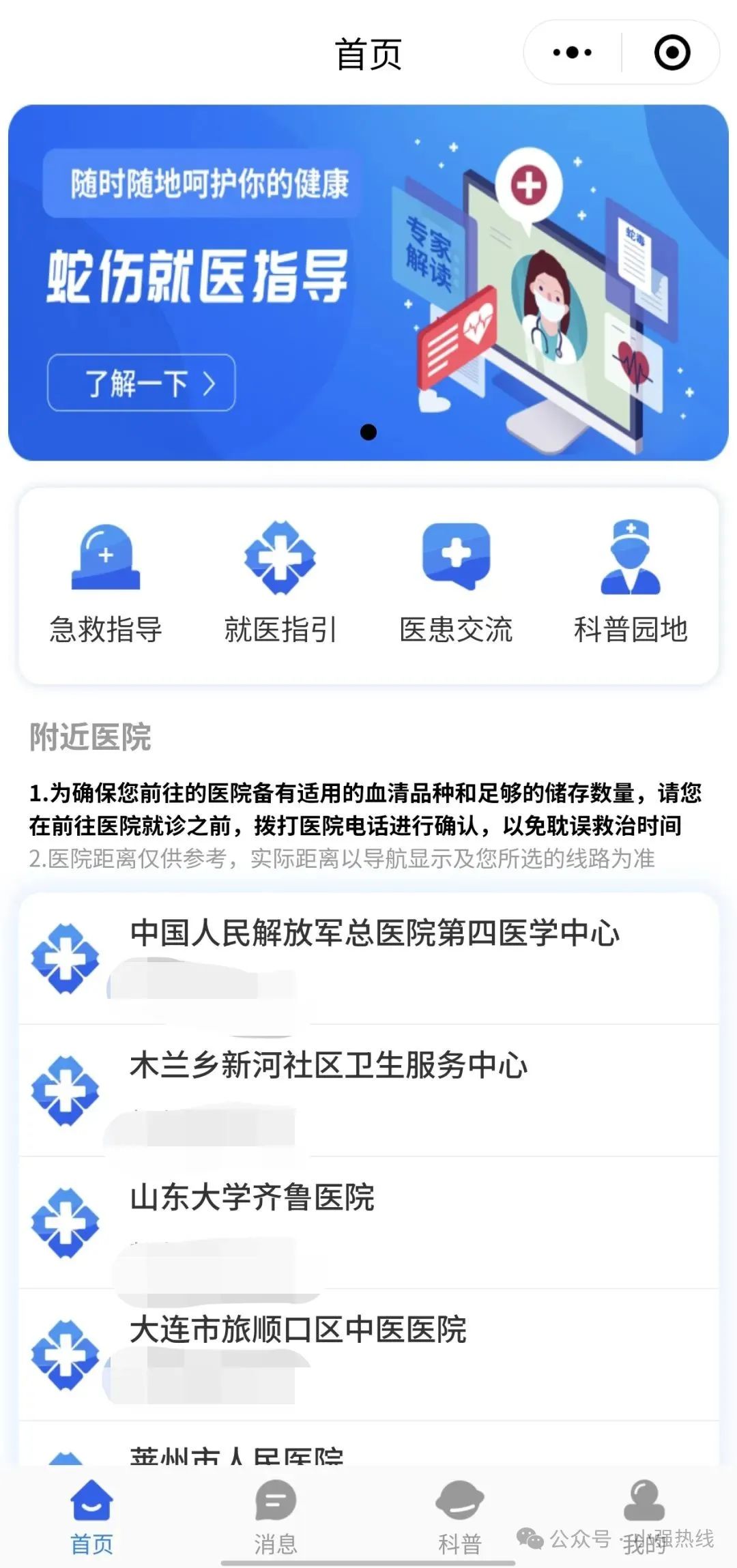Go to the 我的 profile tab
The height and width of the screenshot is (1568, 737).
pyautogui.click(x=643, y=1516)
